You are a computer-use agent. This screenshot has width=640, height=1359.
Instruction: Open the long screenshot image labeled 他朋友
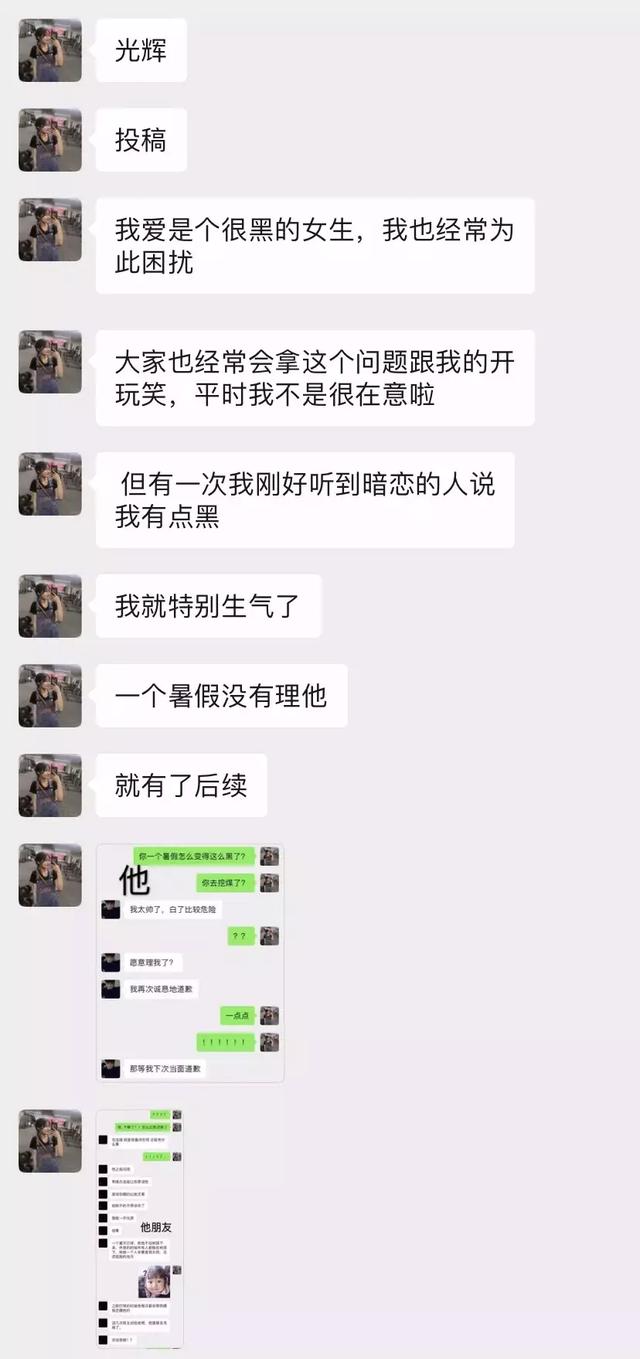click(140, 1228)
